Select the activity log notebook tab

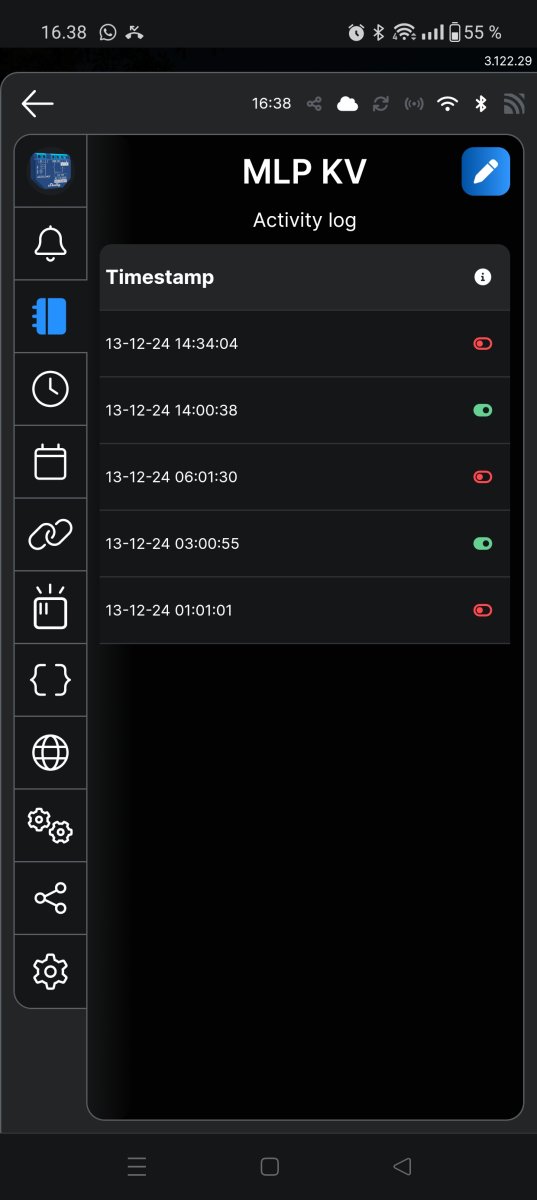tap(50, 316)
